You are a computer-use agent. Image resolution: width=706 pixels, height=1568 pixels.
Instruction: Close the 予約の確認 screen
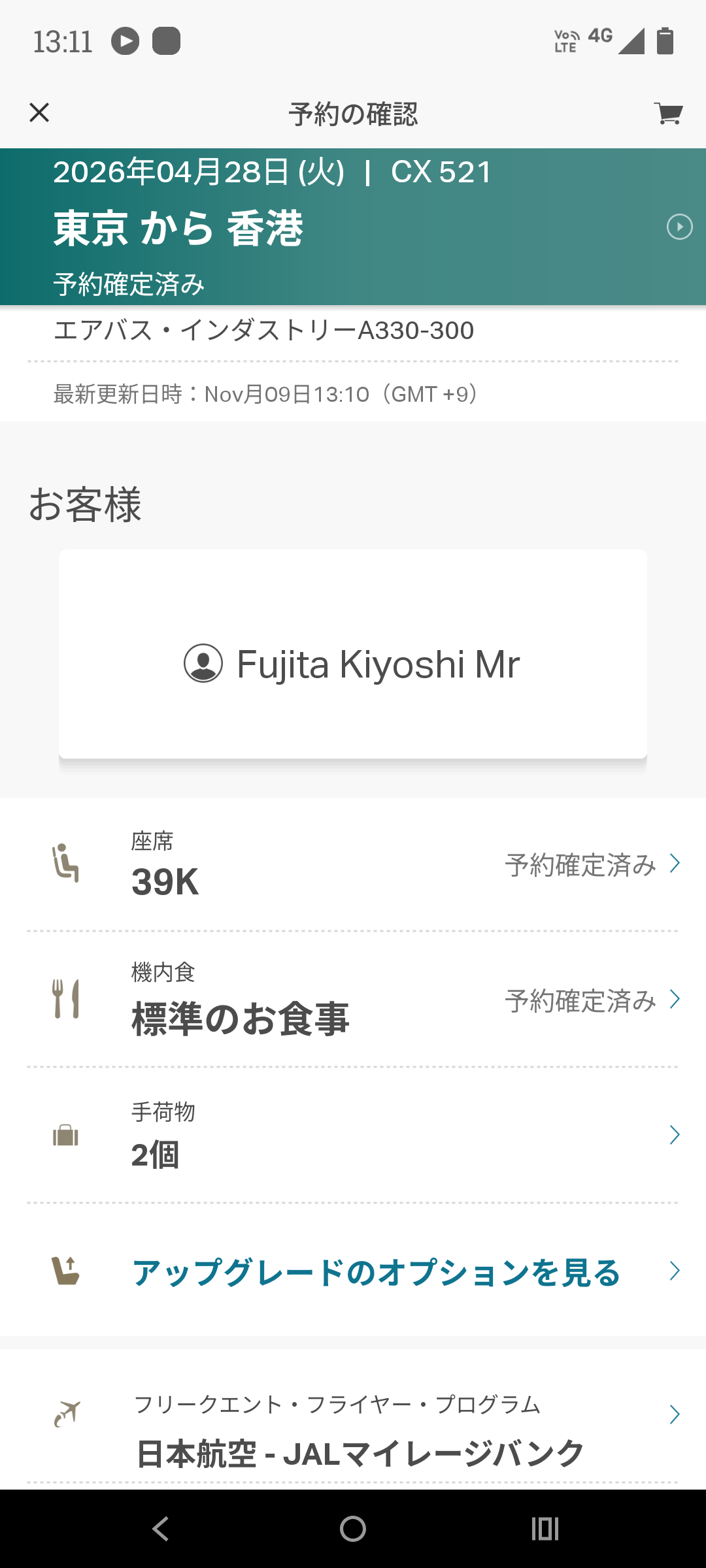[39, 113]
